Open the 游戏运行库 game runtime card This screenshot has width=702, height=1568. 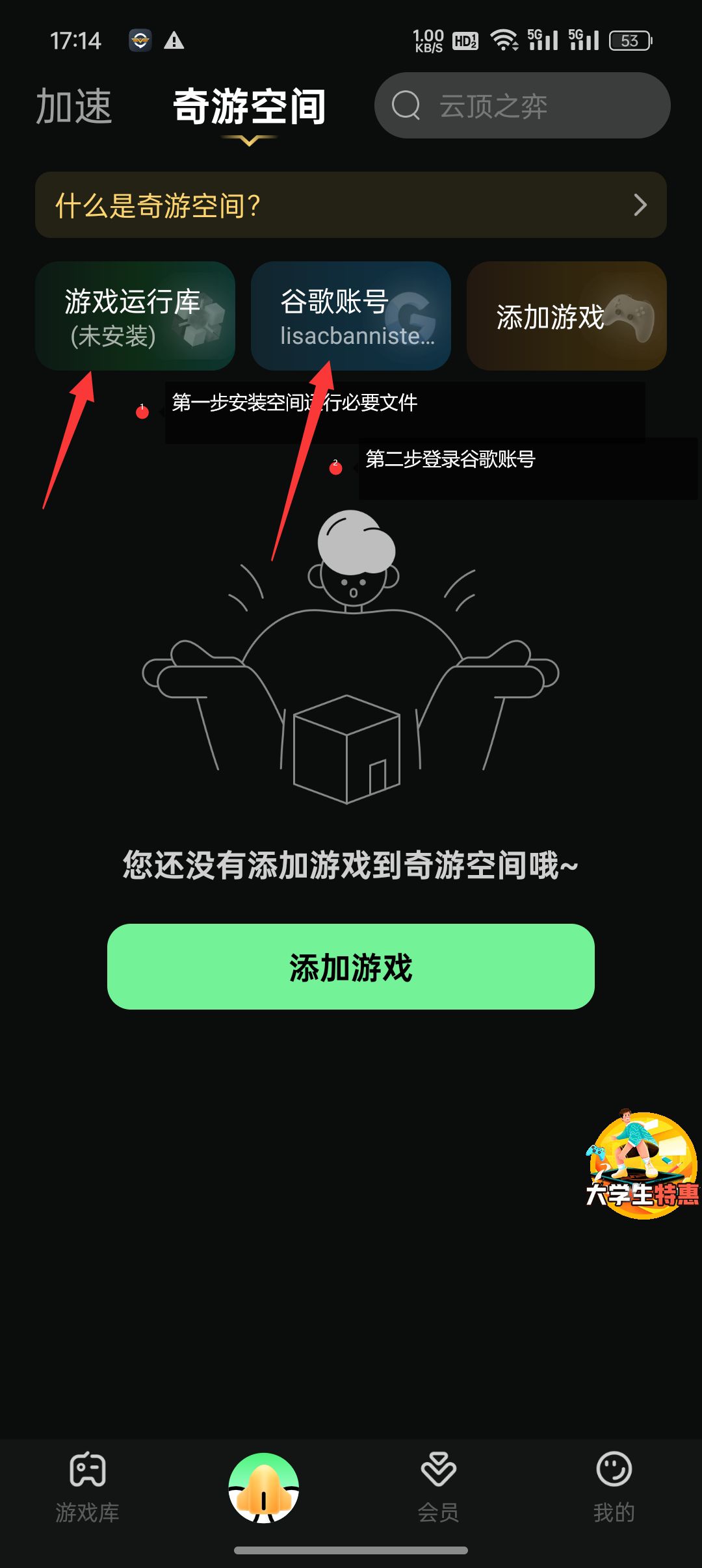pos(135,317)
